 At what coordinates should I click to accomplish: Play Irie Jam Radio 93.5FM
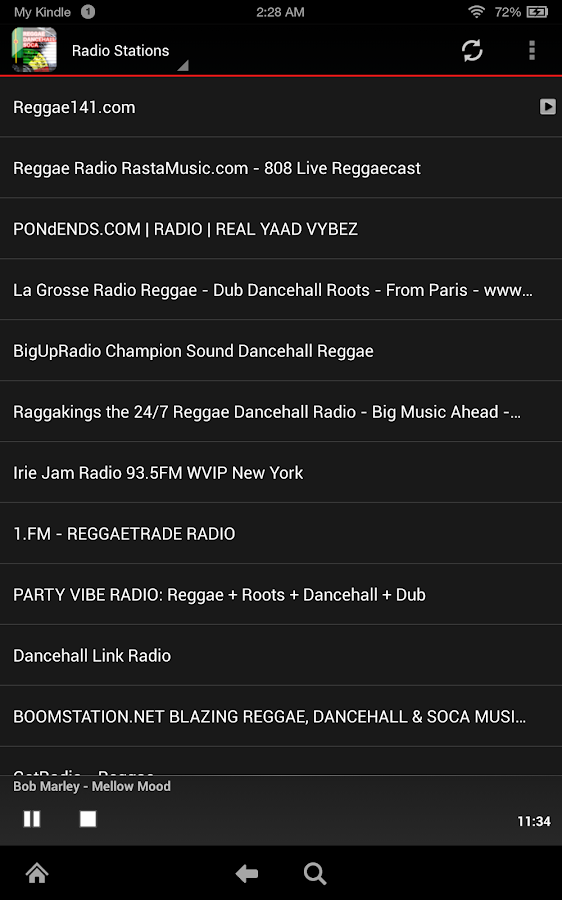point(281,472)
